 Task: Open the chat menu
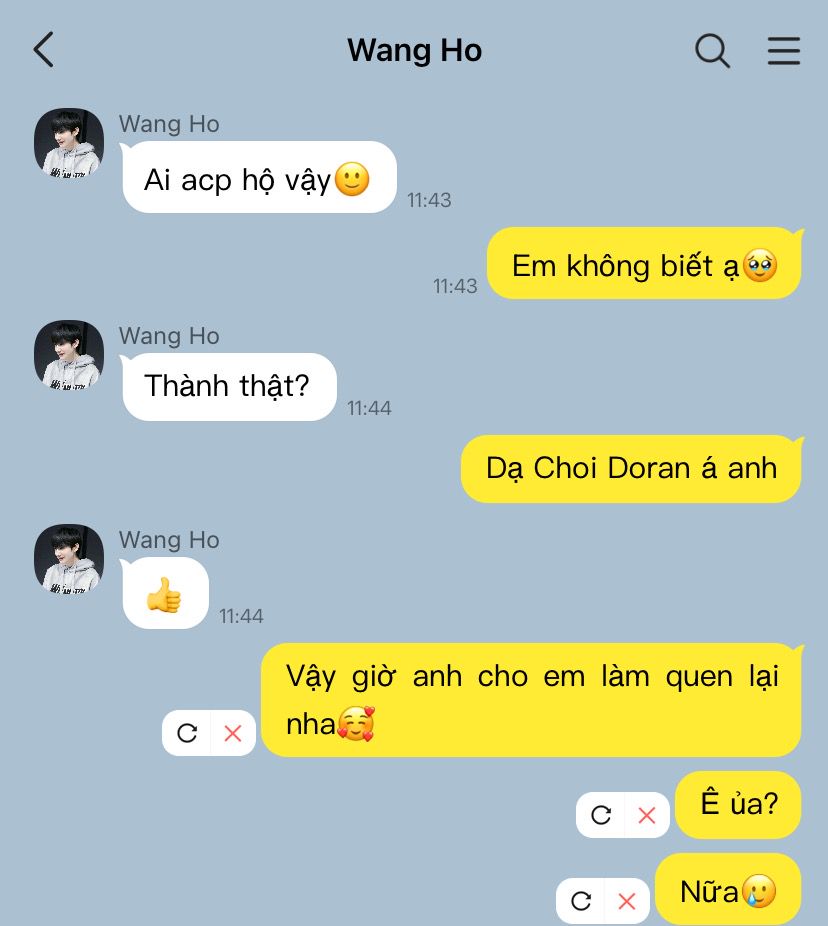[x=784, y=50]
